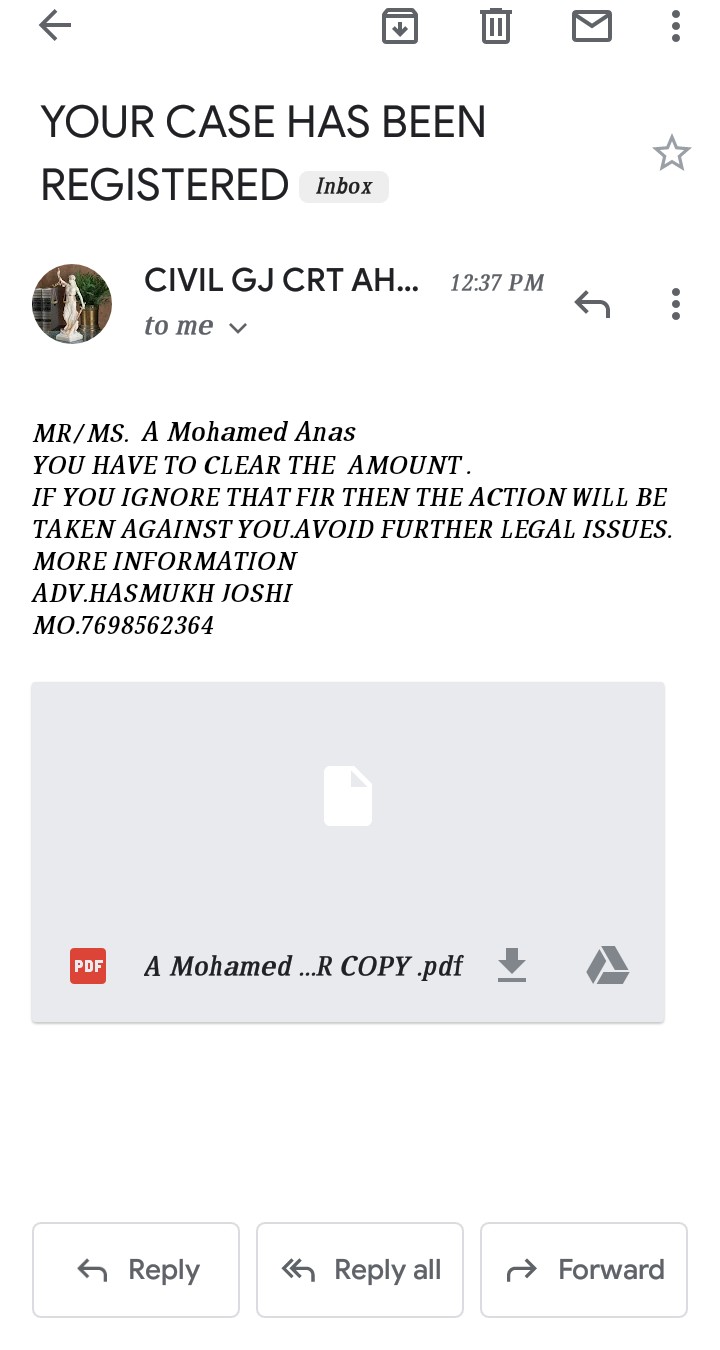720x1350 pixels.
Task: Forward this email
Action: pos(584,1270)
